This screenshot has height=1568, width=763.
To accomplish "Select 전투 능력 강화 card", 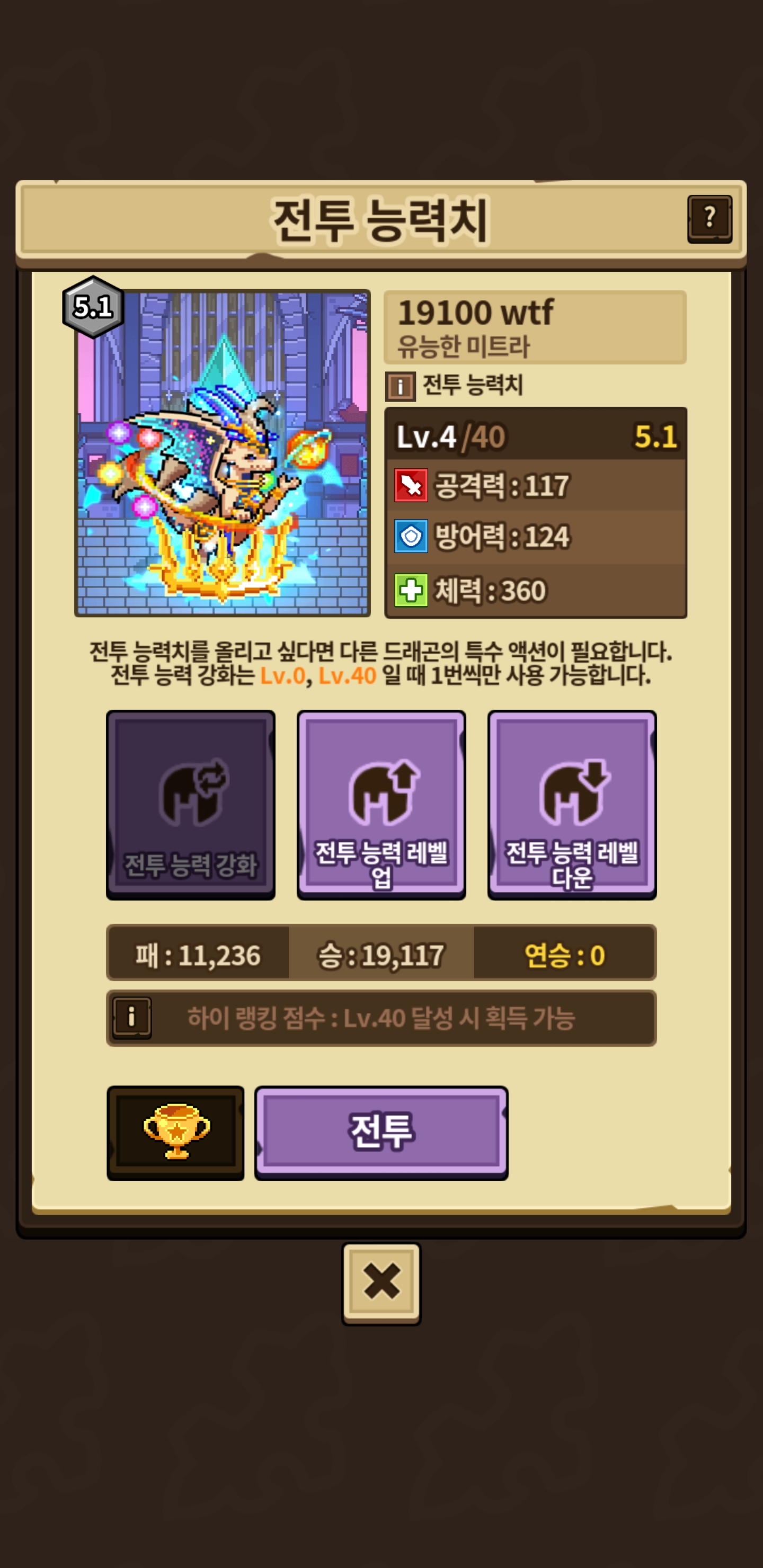I will [x=191, y=804].
